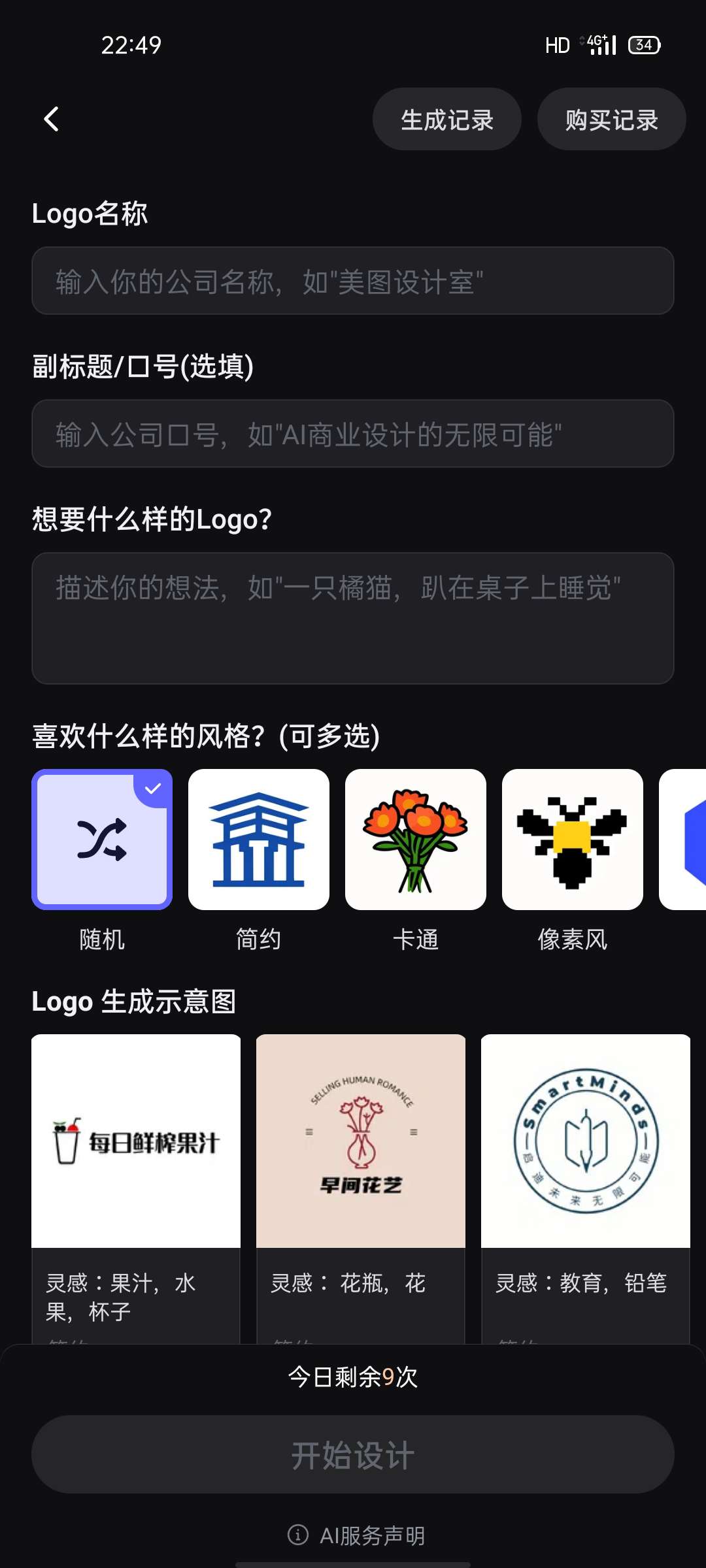Read the AI服务声明 statement
Image resolution: width=706 pixels, height=1568 pixels.
(x=357, y=1535)
